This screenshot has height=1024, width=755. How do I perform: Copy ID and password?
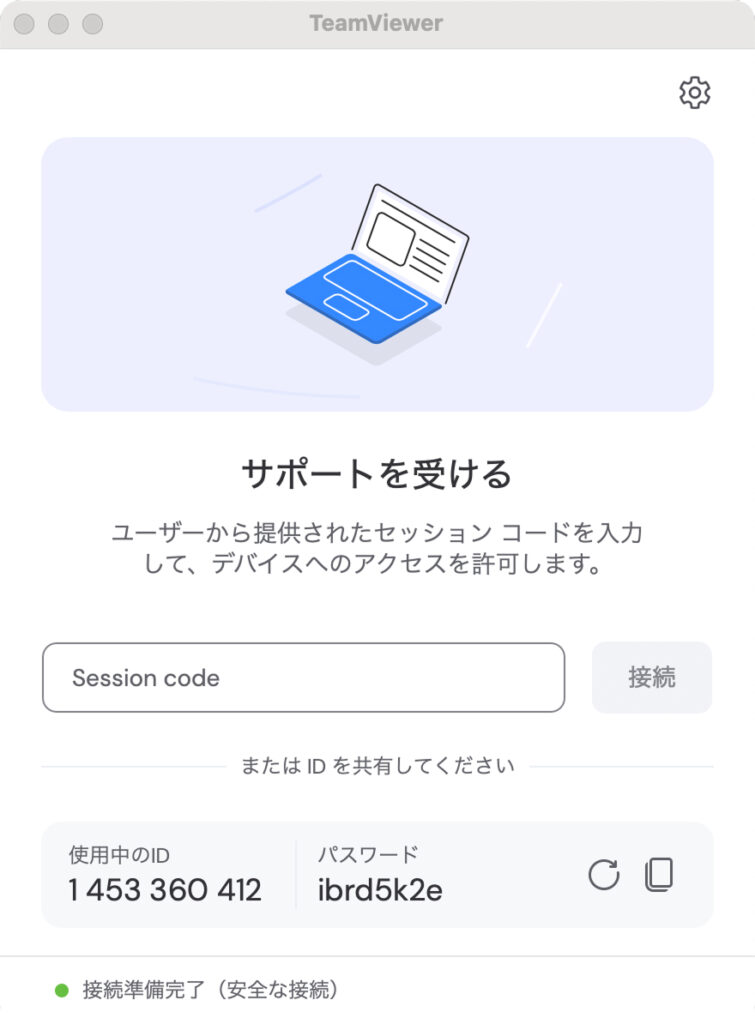coord(659,875)
